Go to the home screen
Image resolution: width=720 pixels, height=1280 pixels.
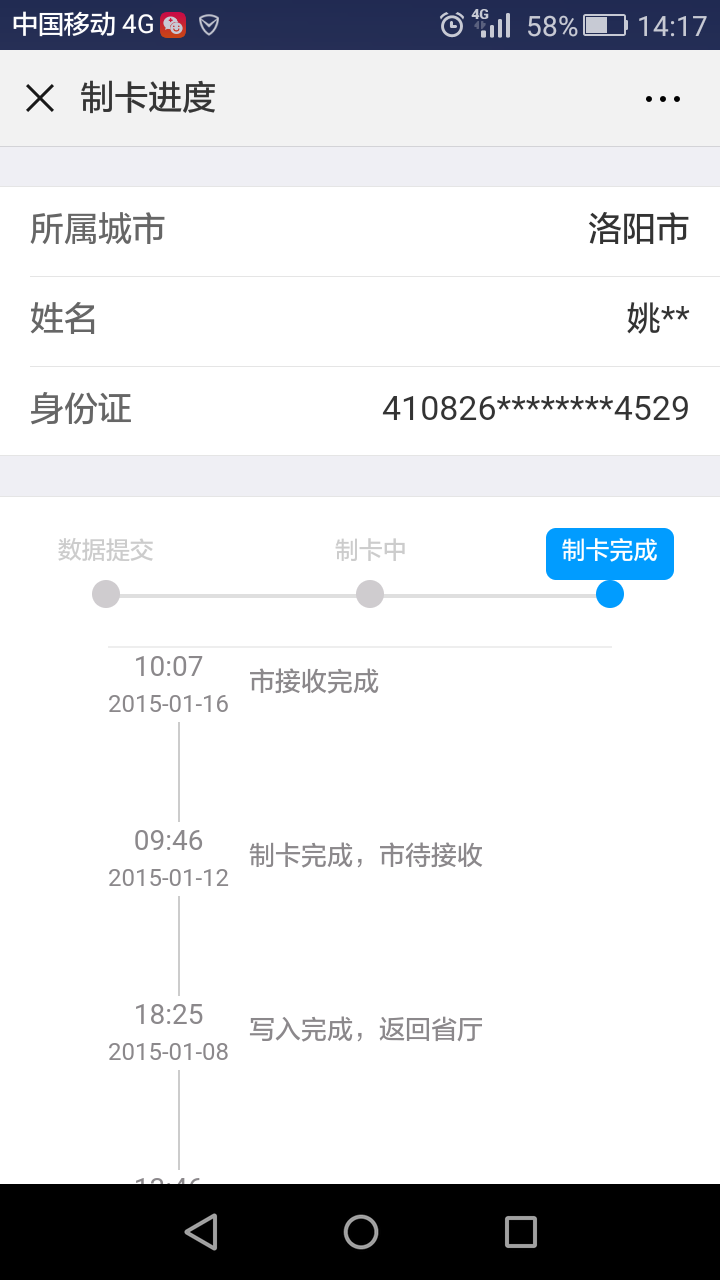point(361,1232)
